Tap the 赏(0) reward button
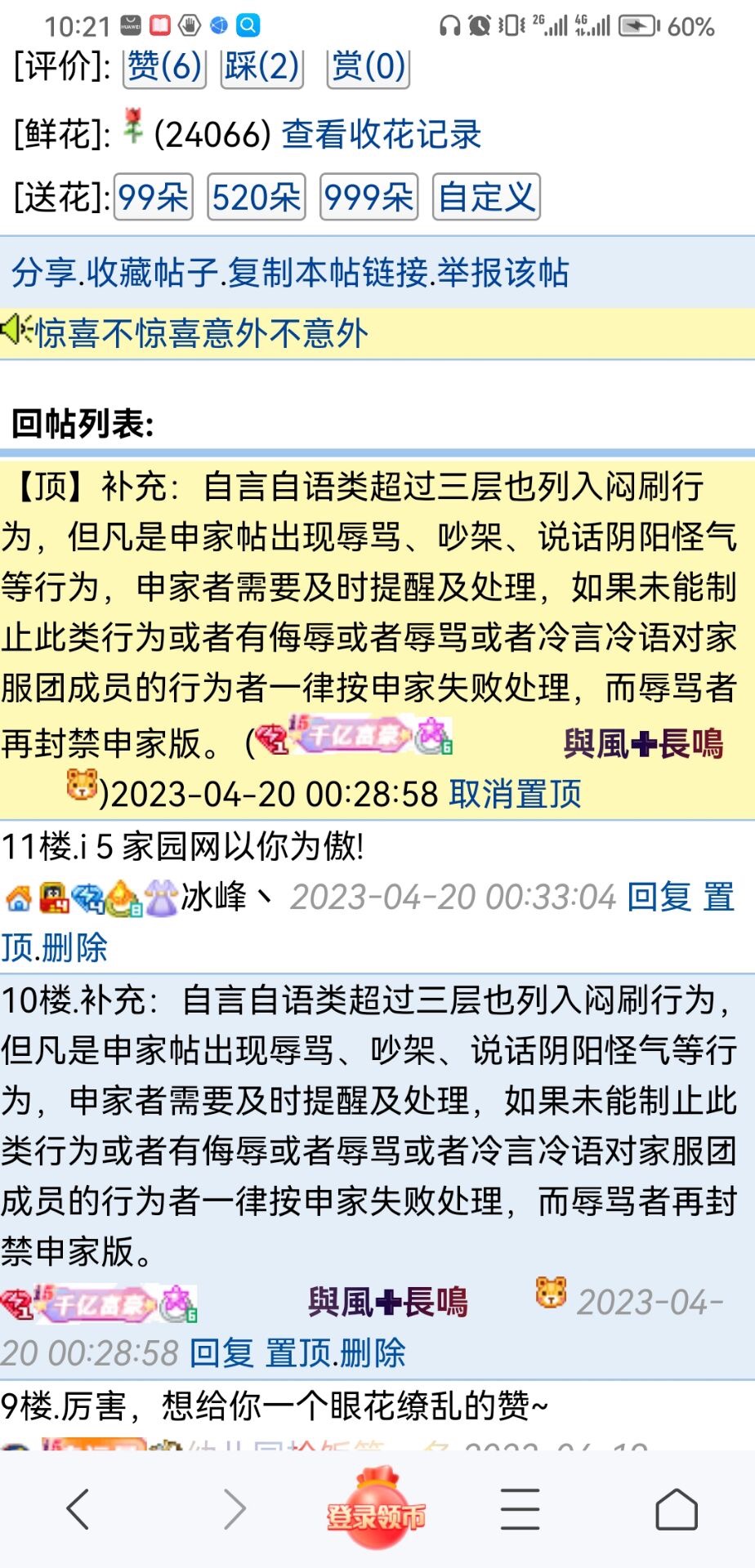Image resolution: width=755 pixels, height=1568 pixels. [368, 66]
